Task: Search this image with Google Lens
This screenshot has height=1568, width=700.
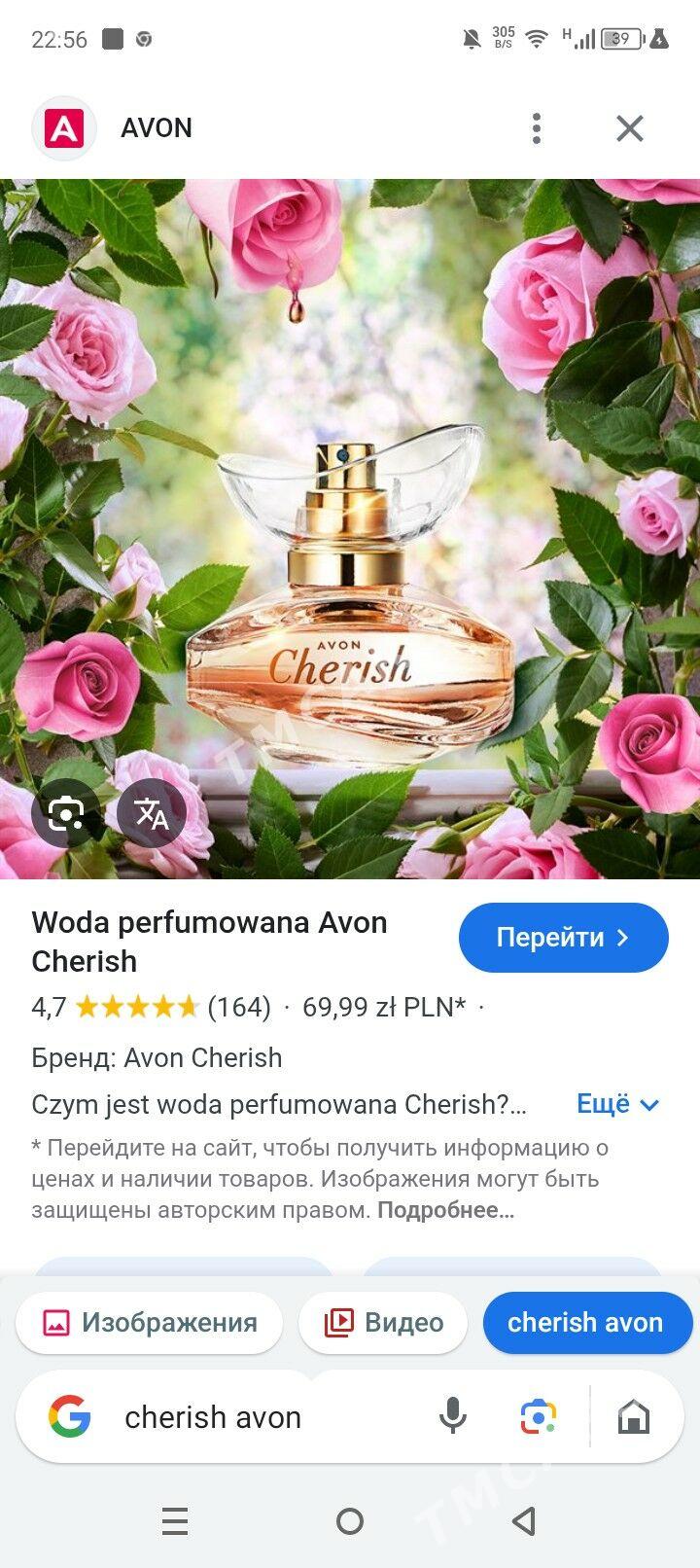Action: coord(65,813)
